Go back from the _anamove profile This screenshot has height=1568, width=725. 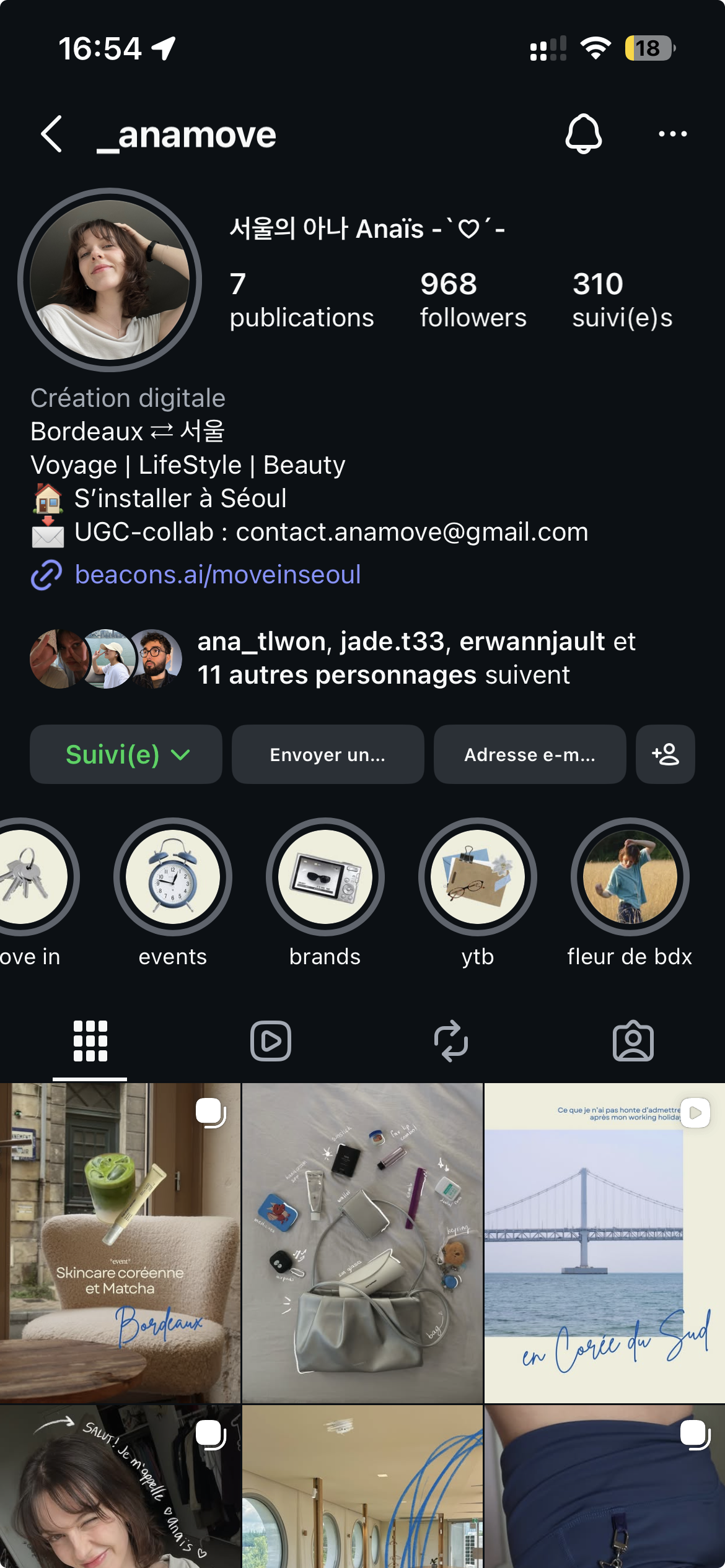point(52,134)
